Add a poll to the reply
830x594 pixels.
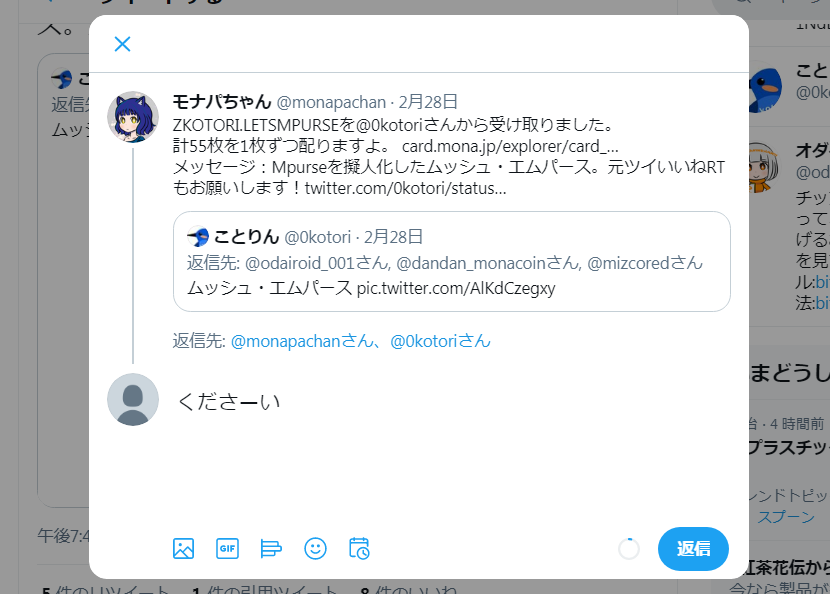point(271,548)
